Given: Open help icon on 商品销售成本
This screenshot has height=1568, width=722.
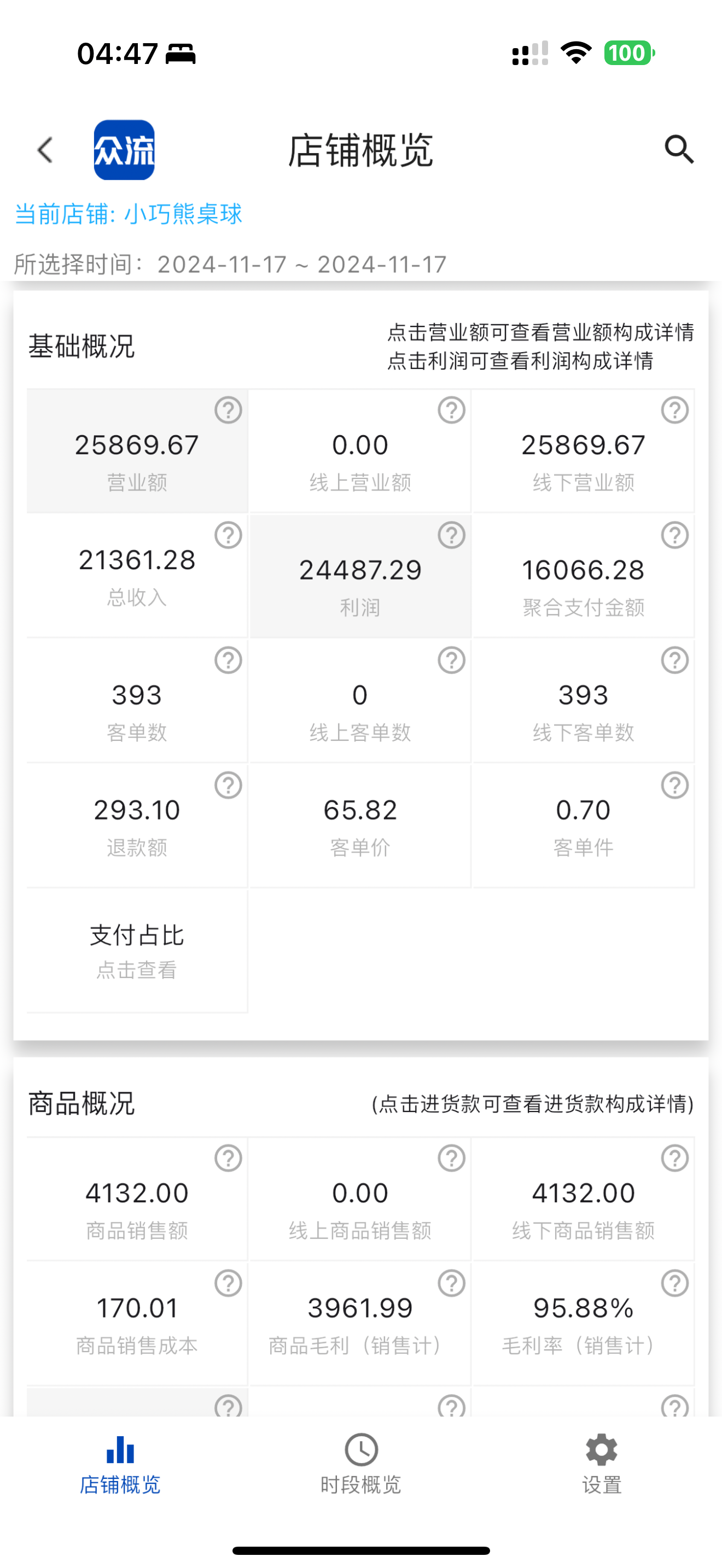Looking at the screenshot, I should 228,1283.
